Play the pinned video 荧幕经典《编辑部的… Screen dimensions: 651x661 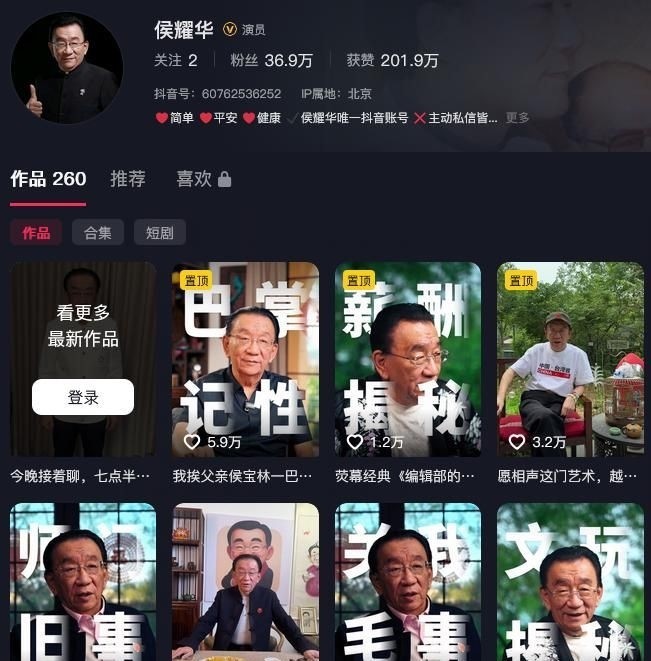(408, 360)
